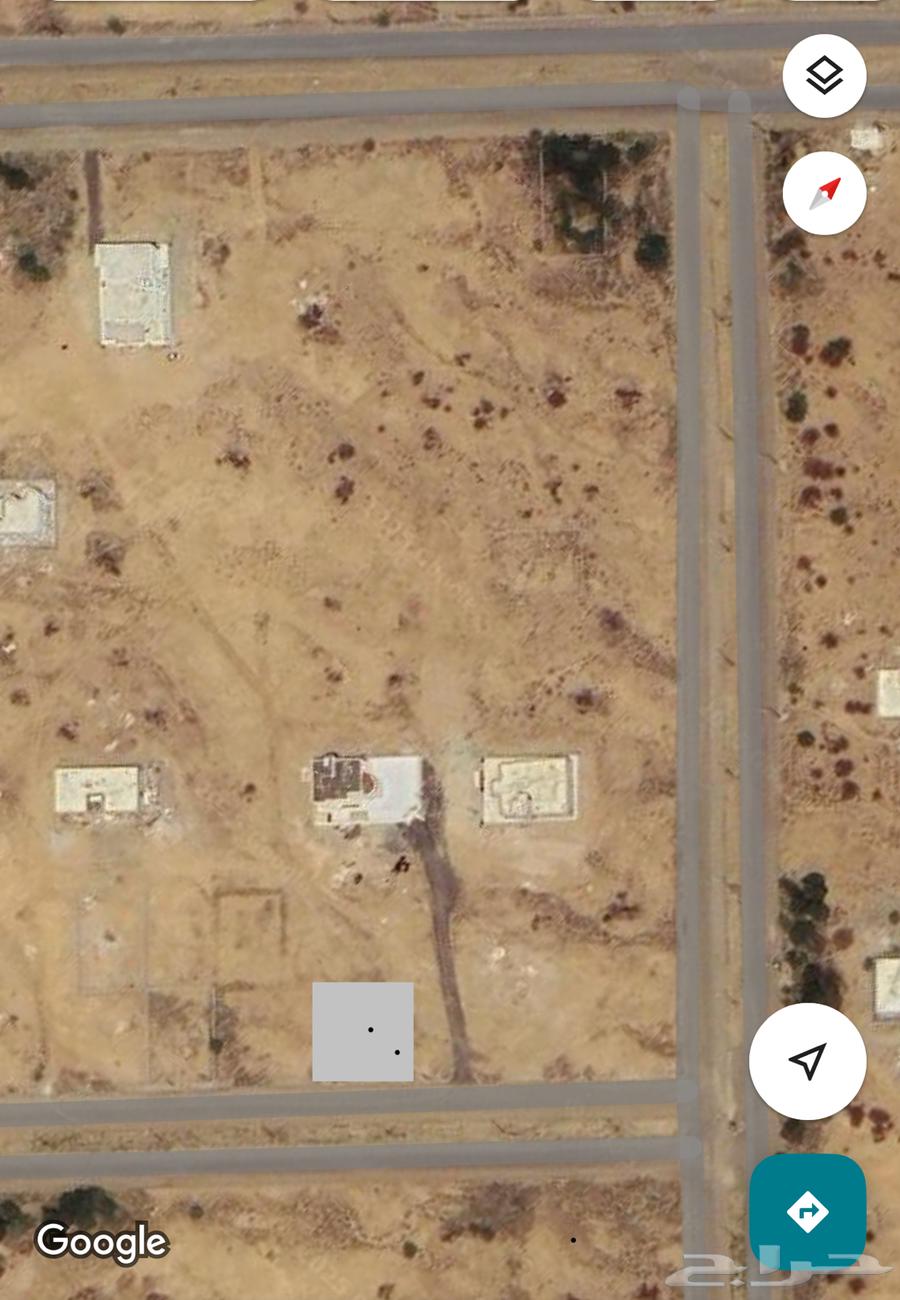Tap the Google logo in the bottom corner
Image resolution: width=900 pixels, height=1300 pixels.
click(x=101, y=1242)
